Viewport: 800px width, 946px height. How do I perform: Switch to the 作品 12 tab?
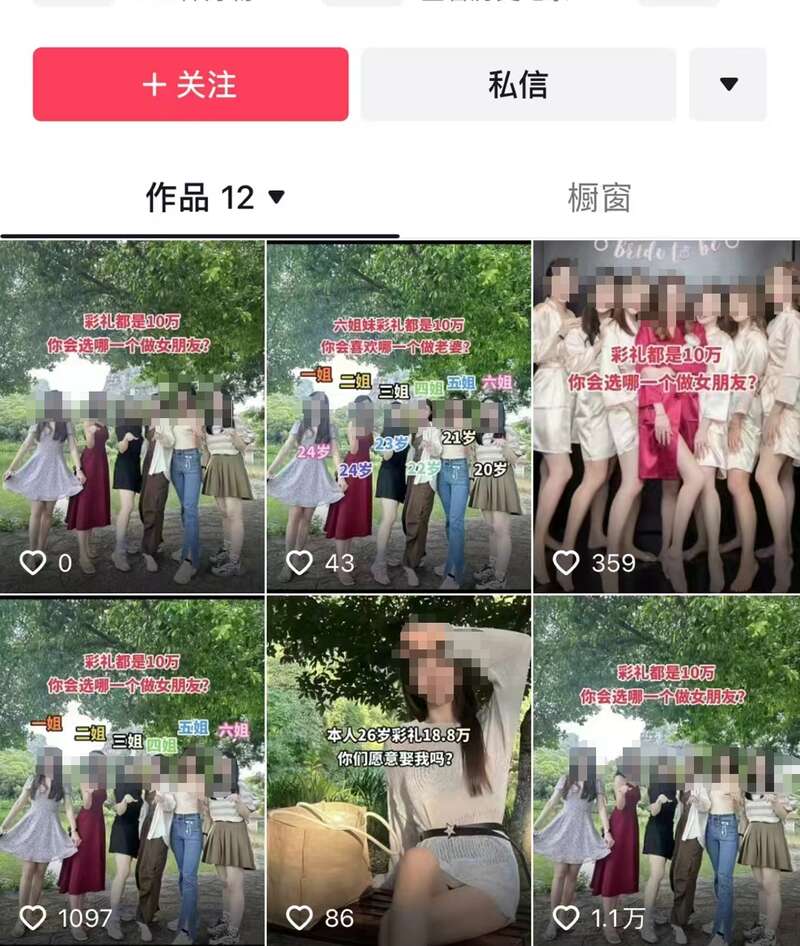214,198
